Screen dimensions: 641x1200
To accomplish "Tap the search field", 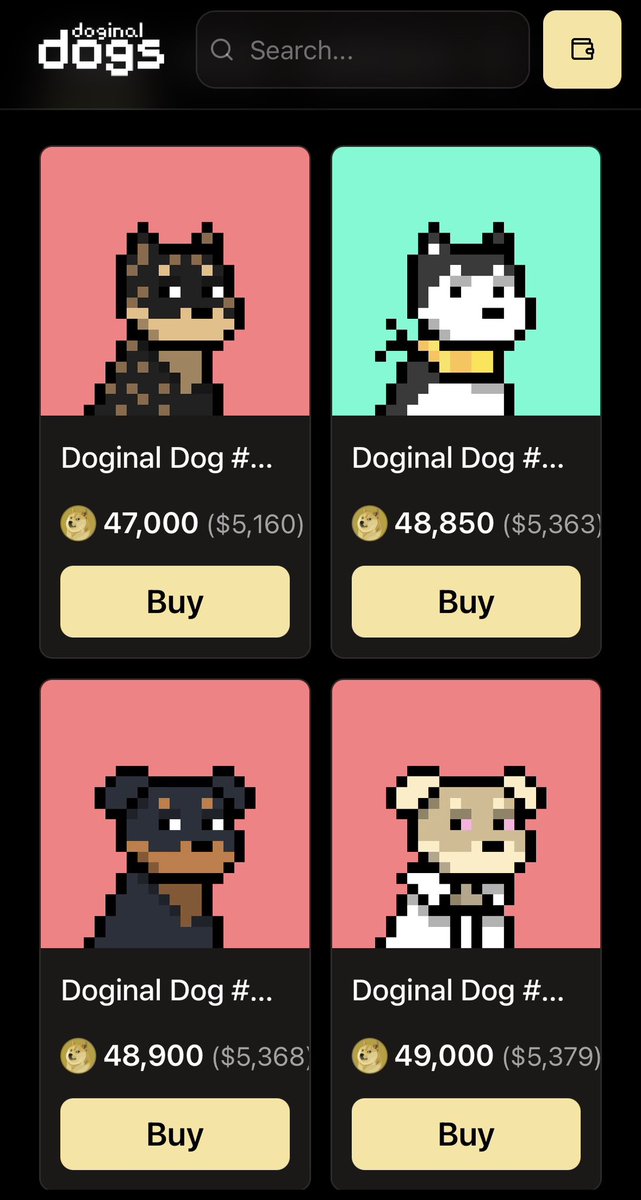I will point(362,50).
